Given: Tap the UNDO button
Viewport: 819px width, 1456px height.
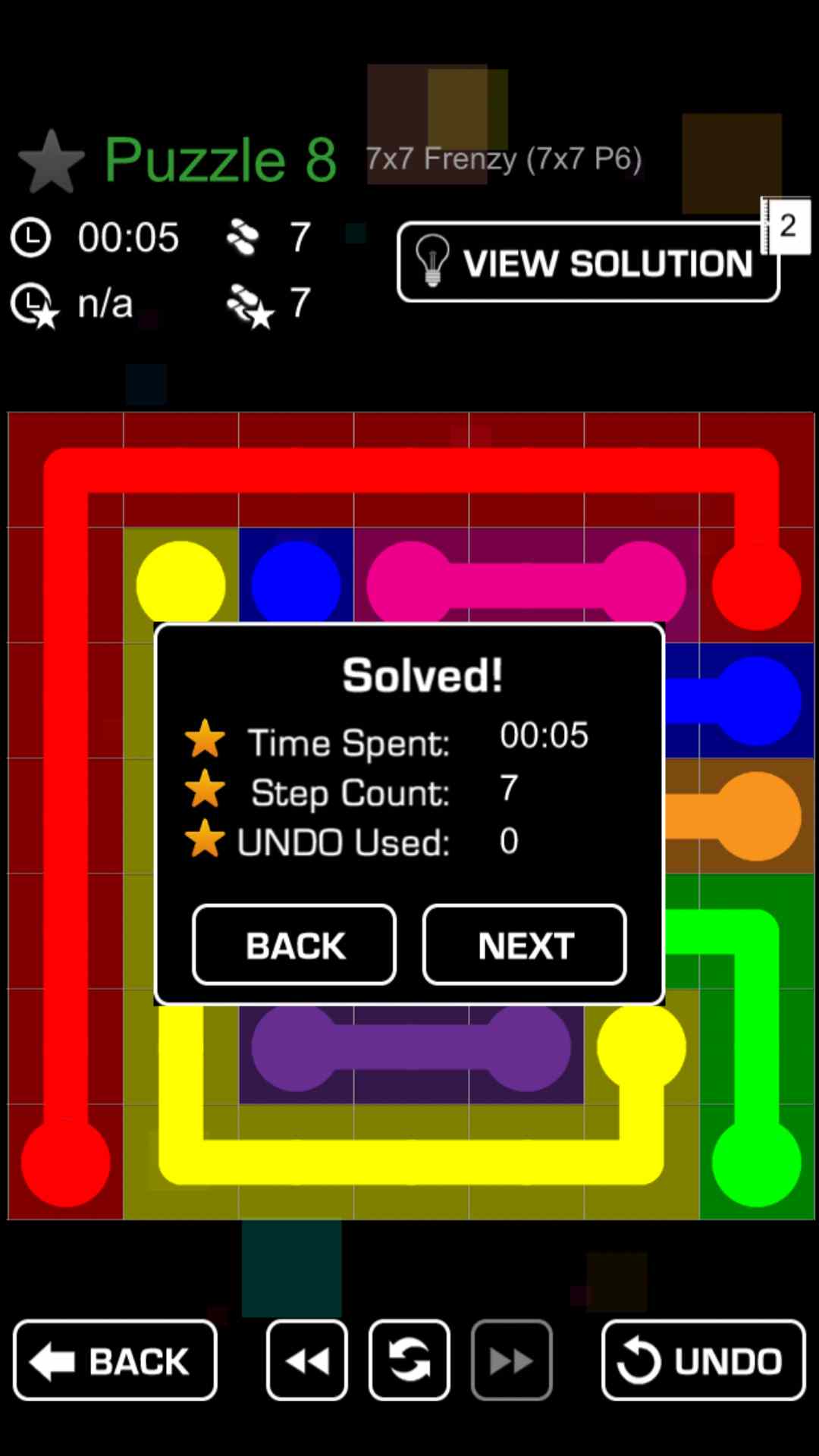Looking at the screenshot, I should (703, 1360).
